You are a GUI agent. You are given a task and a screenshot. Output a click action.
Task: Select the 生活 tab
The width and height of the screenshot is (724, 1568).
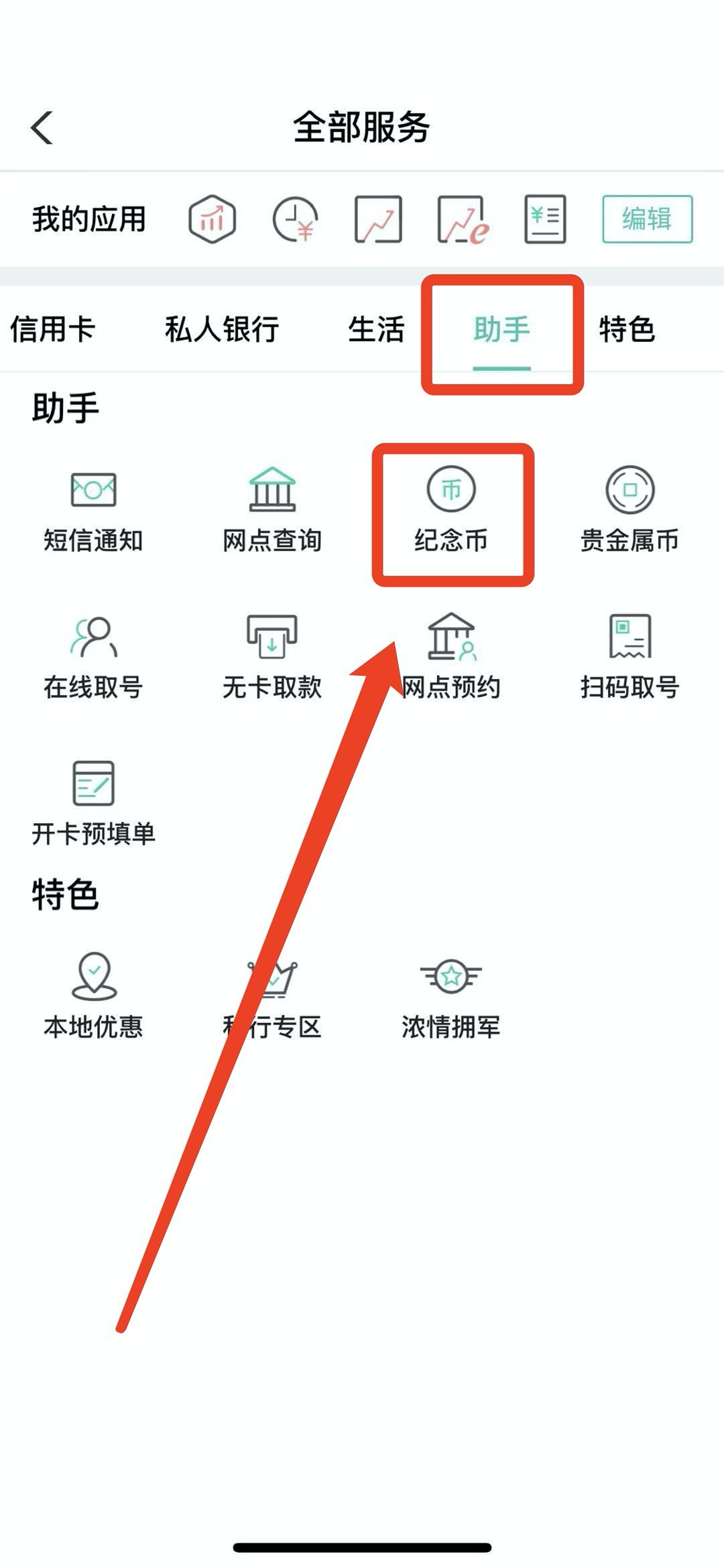376,329
